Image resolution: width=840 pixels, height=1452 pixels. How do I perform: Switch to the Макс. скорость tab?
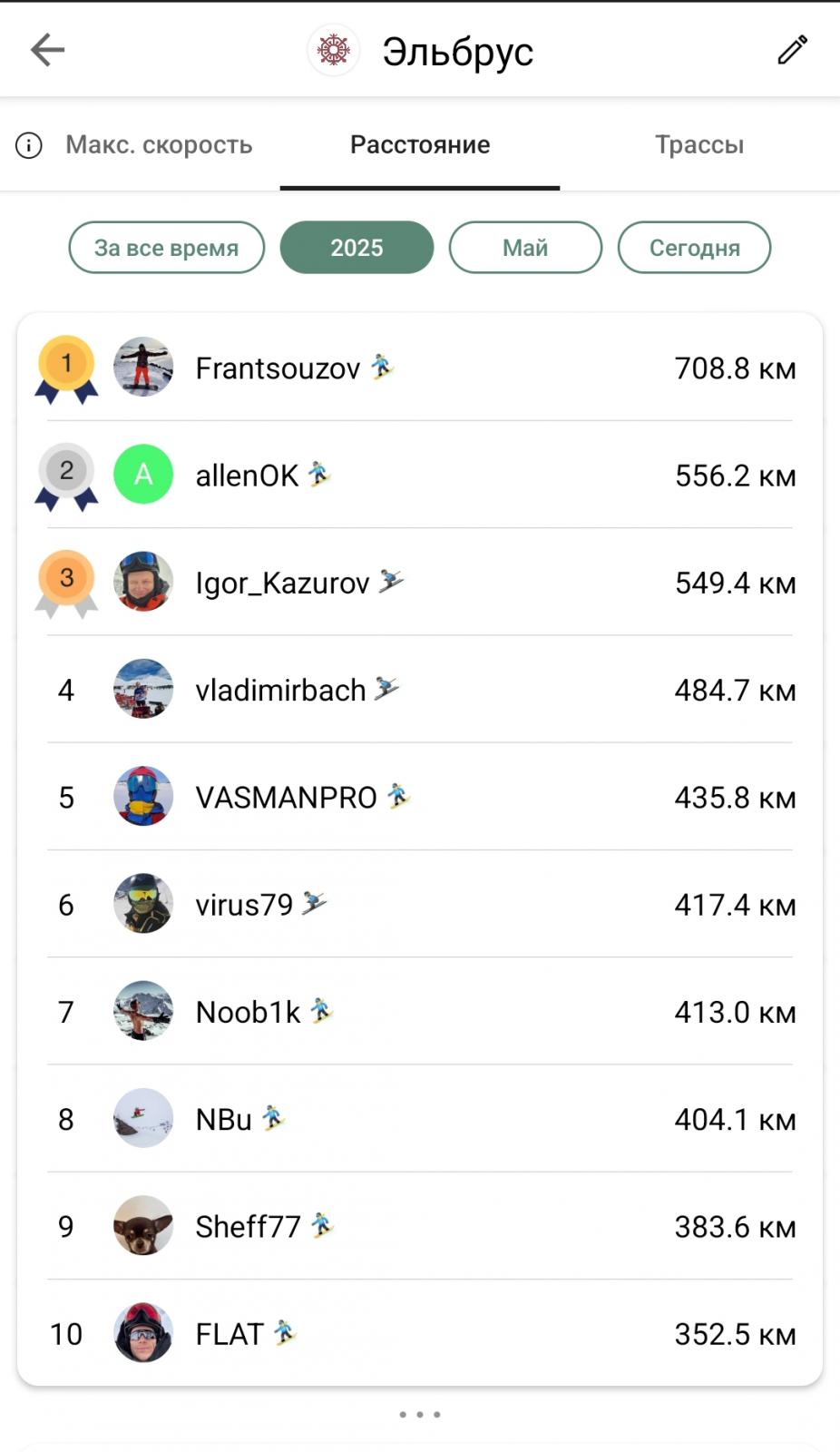pyautogui.click(x=159, y=145)
